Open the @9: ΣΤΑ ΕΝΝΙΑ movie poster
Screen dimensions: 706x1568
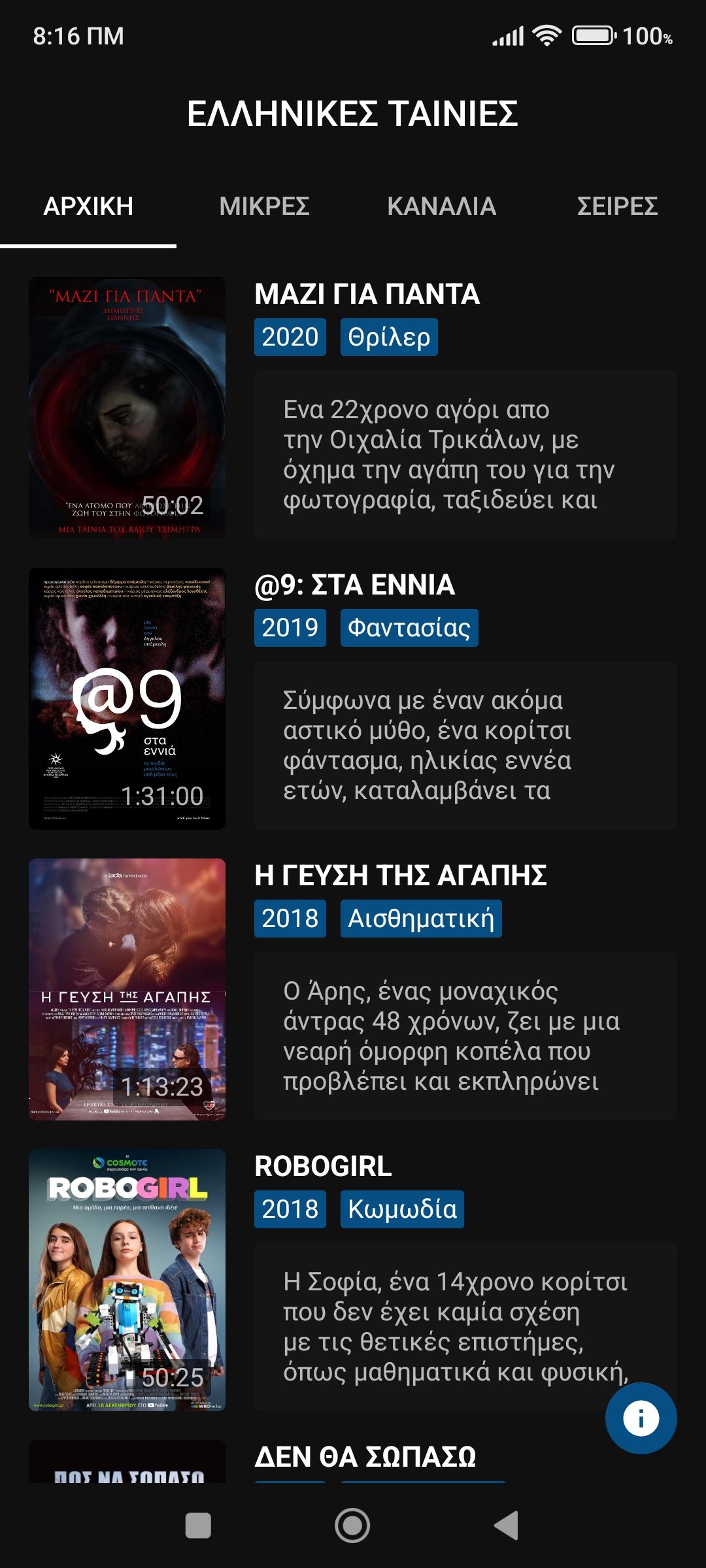tap(127, 698)
